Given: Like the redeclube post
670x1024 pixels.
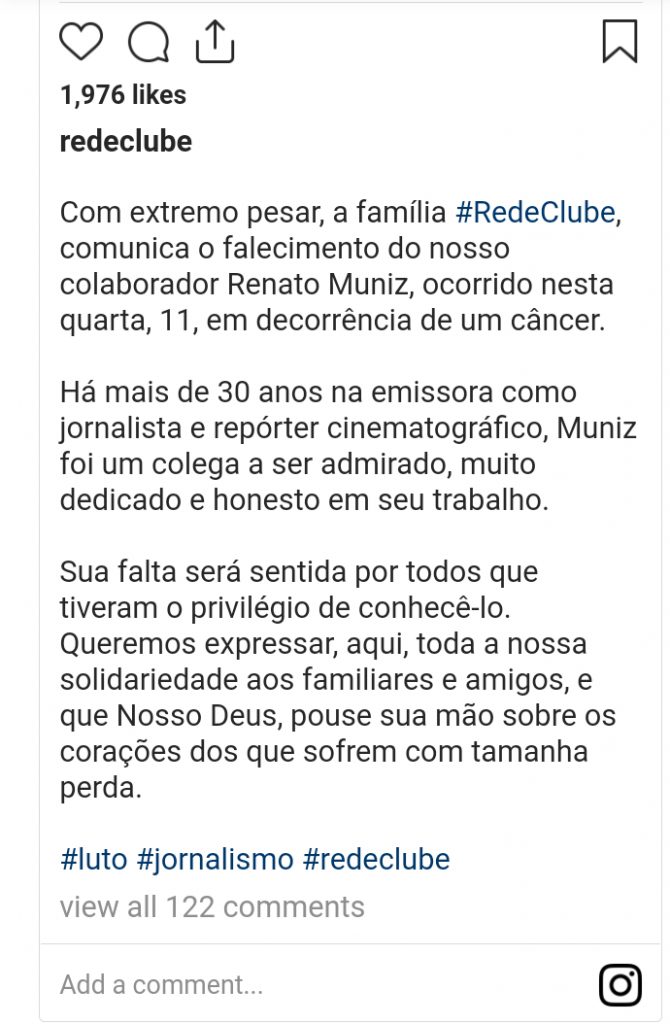Looking at the screenshot, I should point(82,42).
